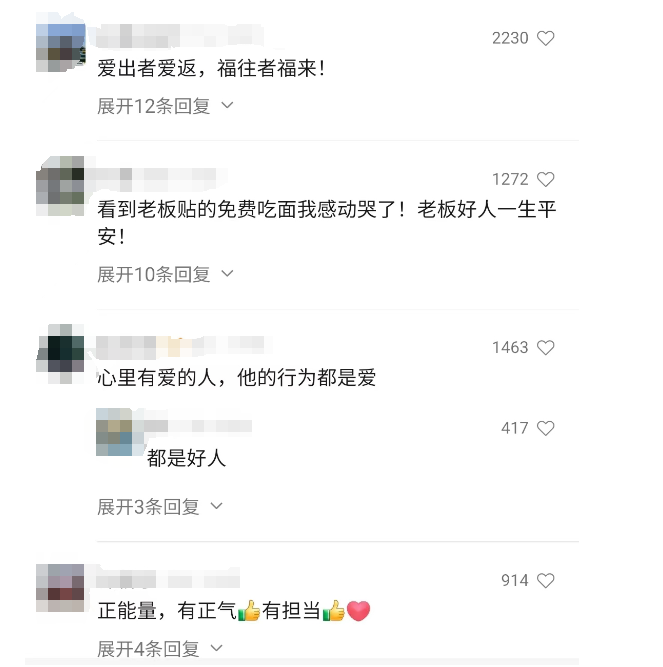Like the comment 心里有爱的人，他的行为都是爱
The width and height of the screenshot is (663, 667).
[545, 347]
